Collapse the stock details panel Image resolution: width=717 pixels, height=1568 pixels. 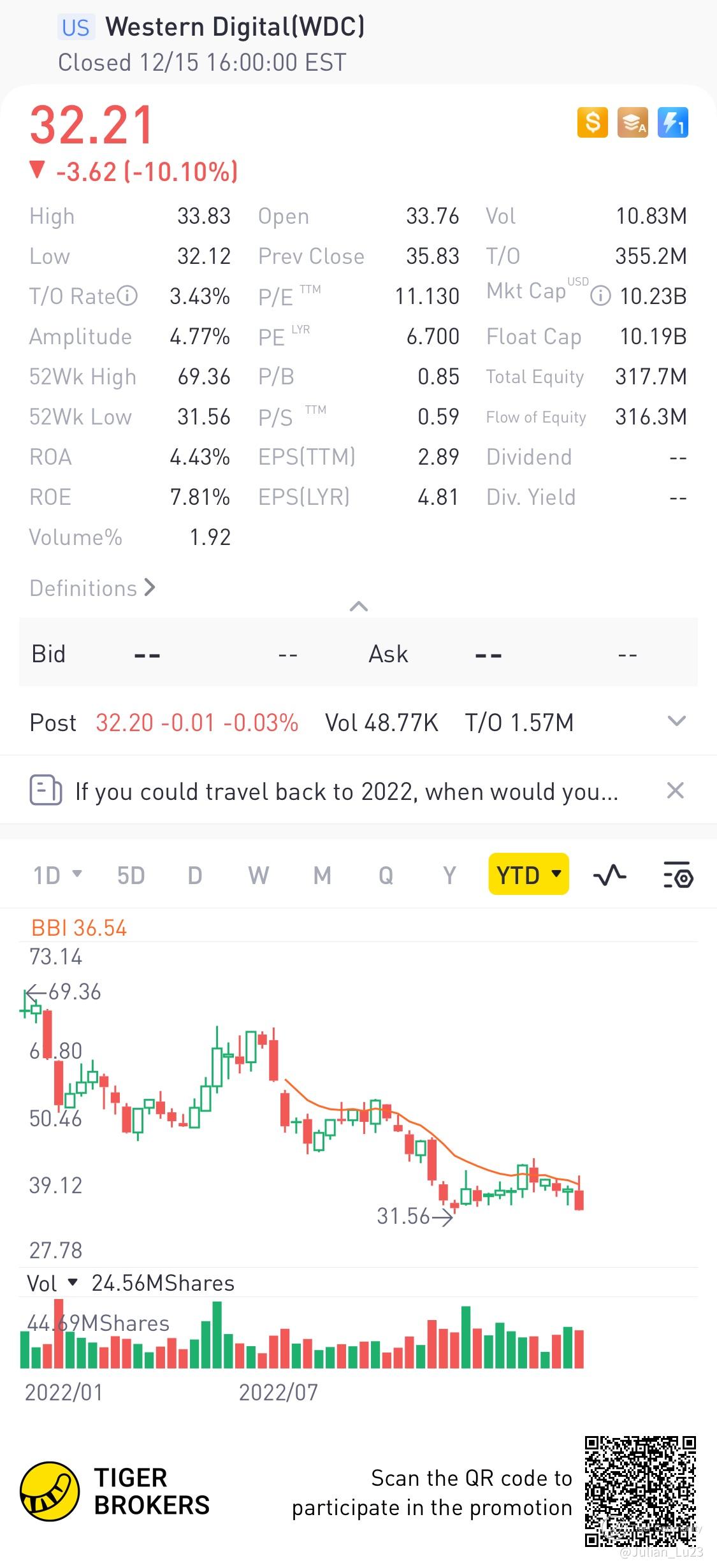359,606
